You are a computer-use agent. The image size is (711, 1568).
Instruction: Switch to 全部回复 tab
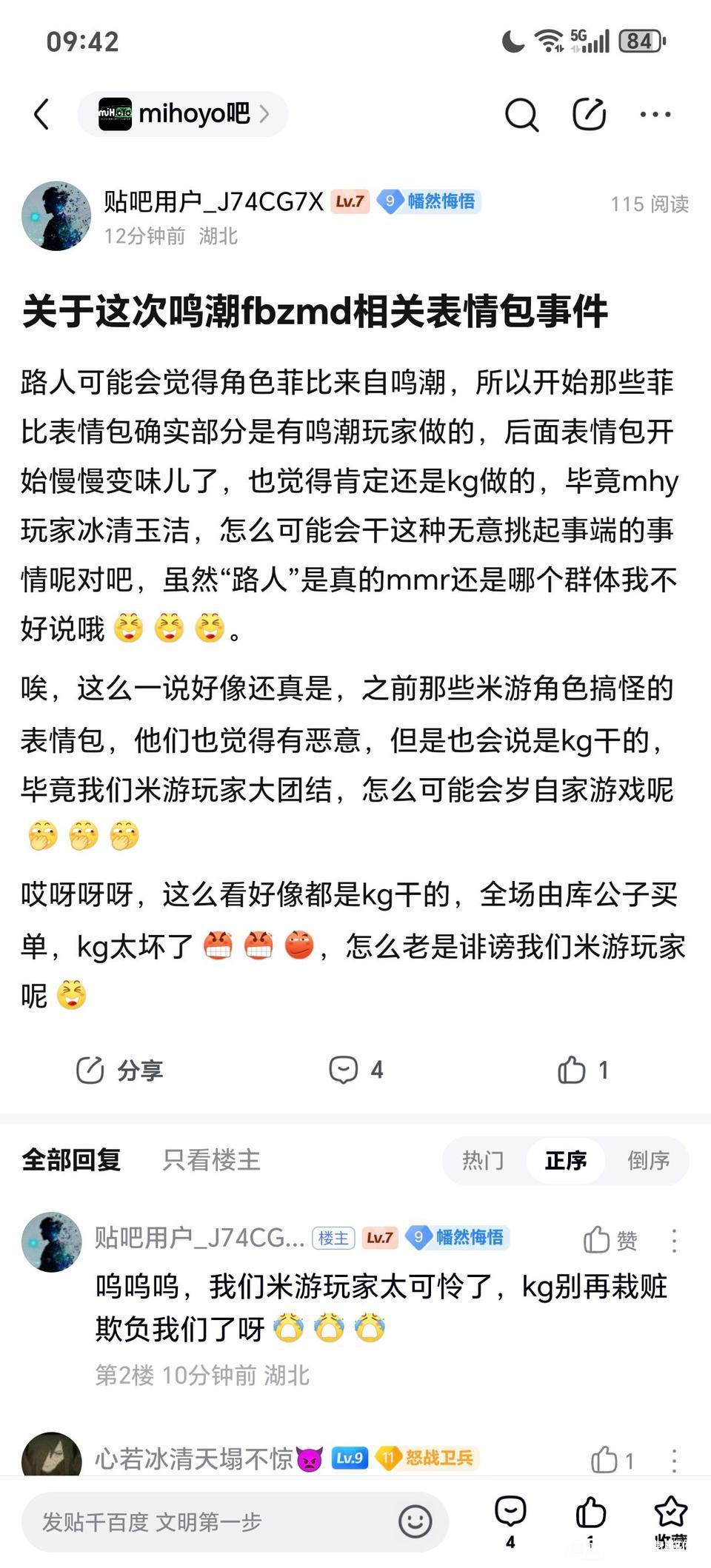[x=72, y=1159]
